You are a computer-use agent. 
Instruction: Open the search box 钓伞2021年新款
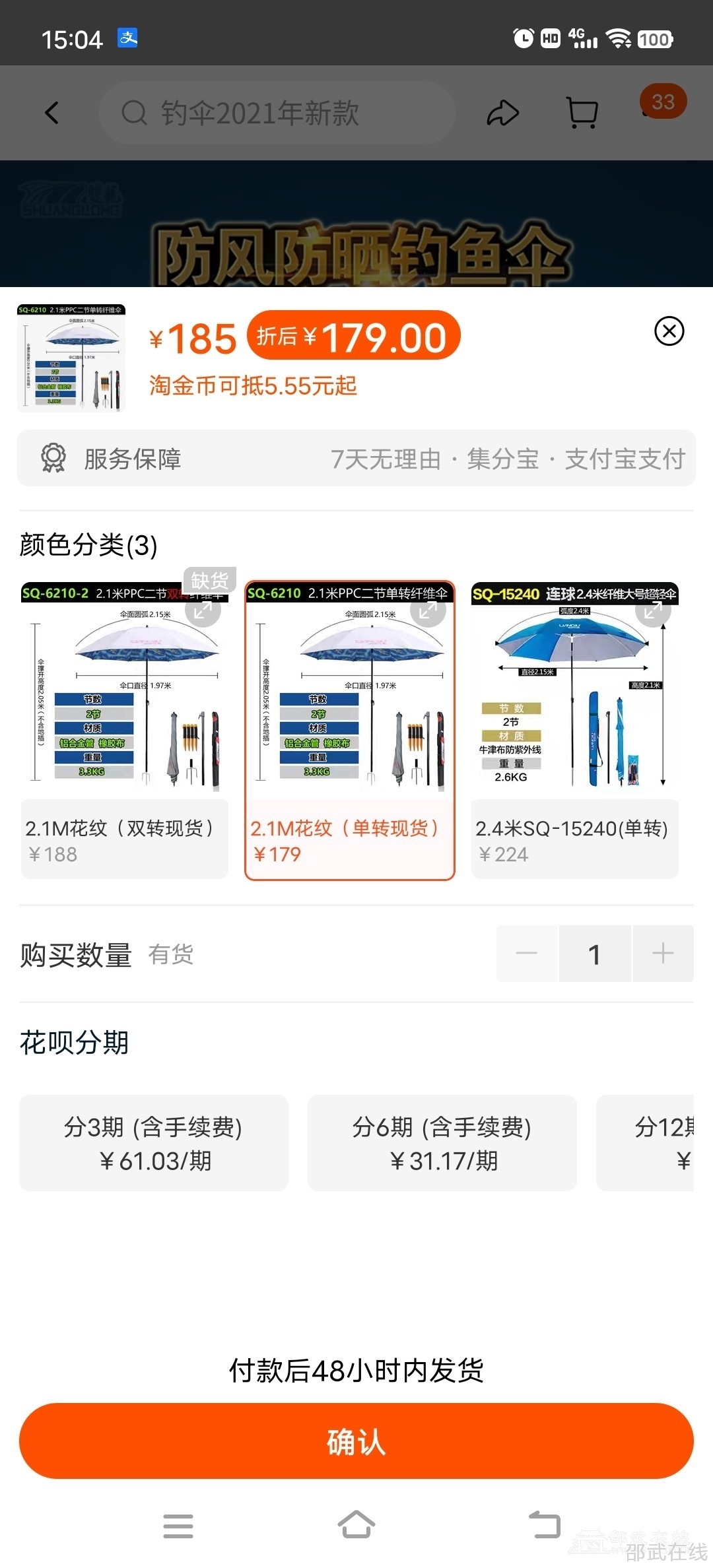tap(277, 113)
